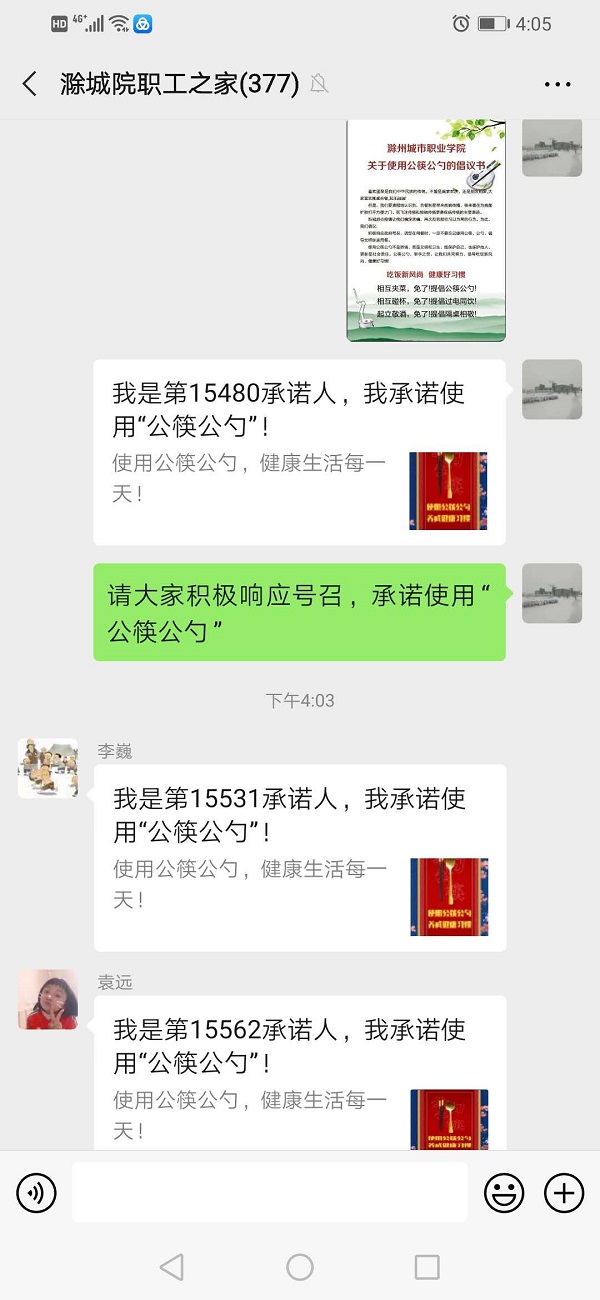View 李巍's profile avatar
The image size is (600, 1300).
click(48, 768)
